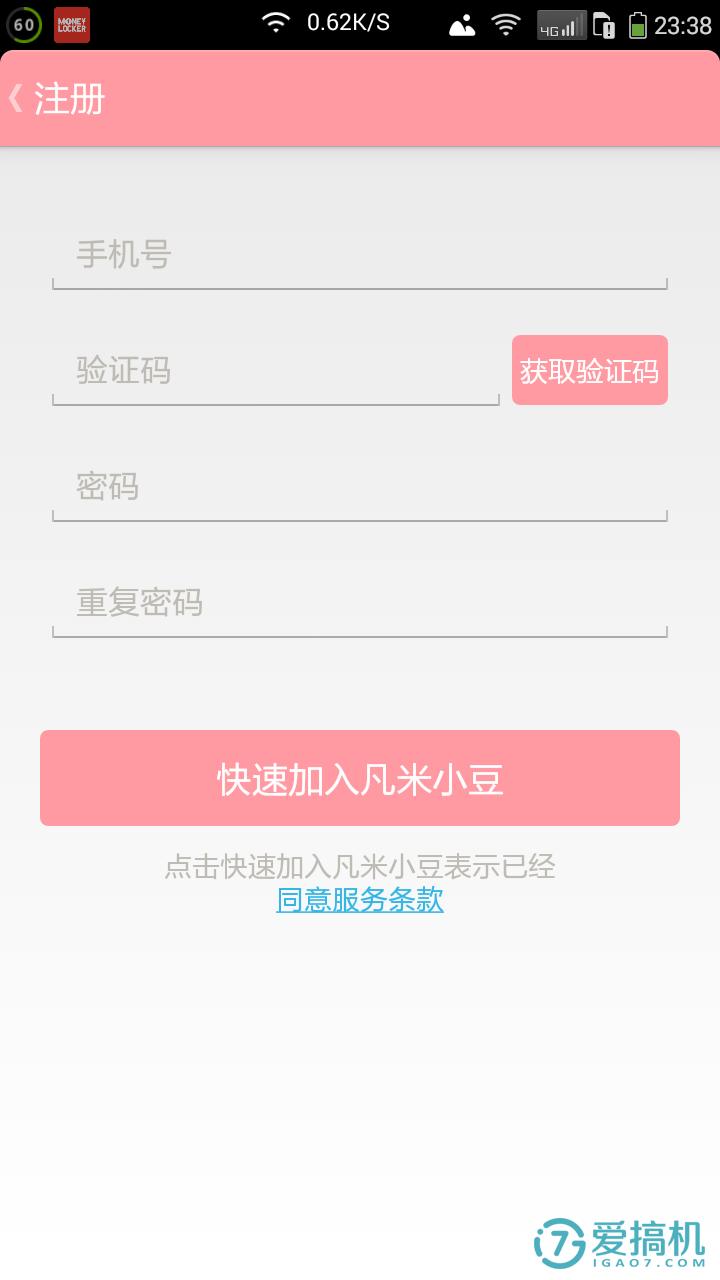This screenshot has height=1280, width=720.
Task: Tap the 密码 password field
Action: 360,489
